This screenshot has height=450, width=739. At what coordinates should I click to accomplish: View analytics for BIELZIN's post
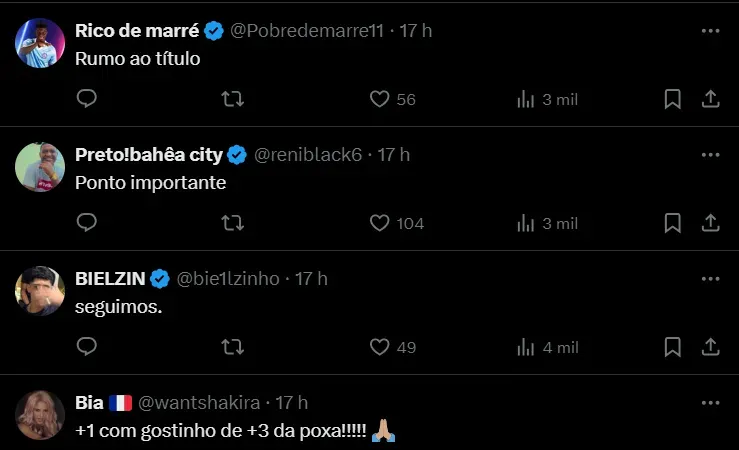click(548, 347)
